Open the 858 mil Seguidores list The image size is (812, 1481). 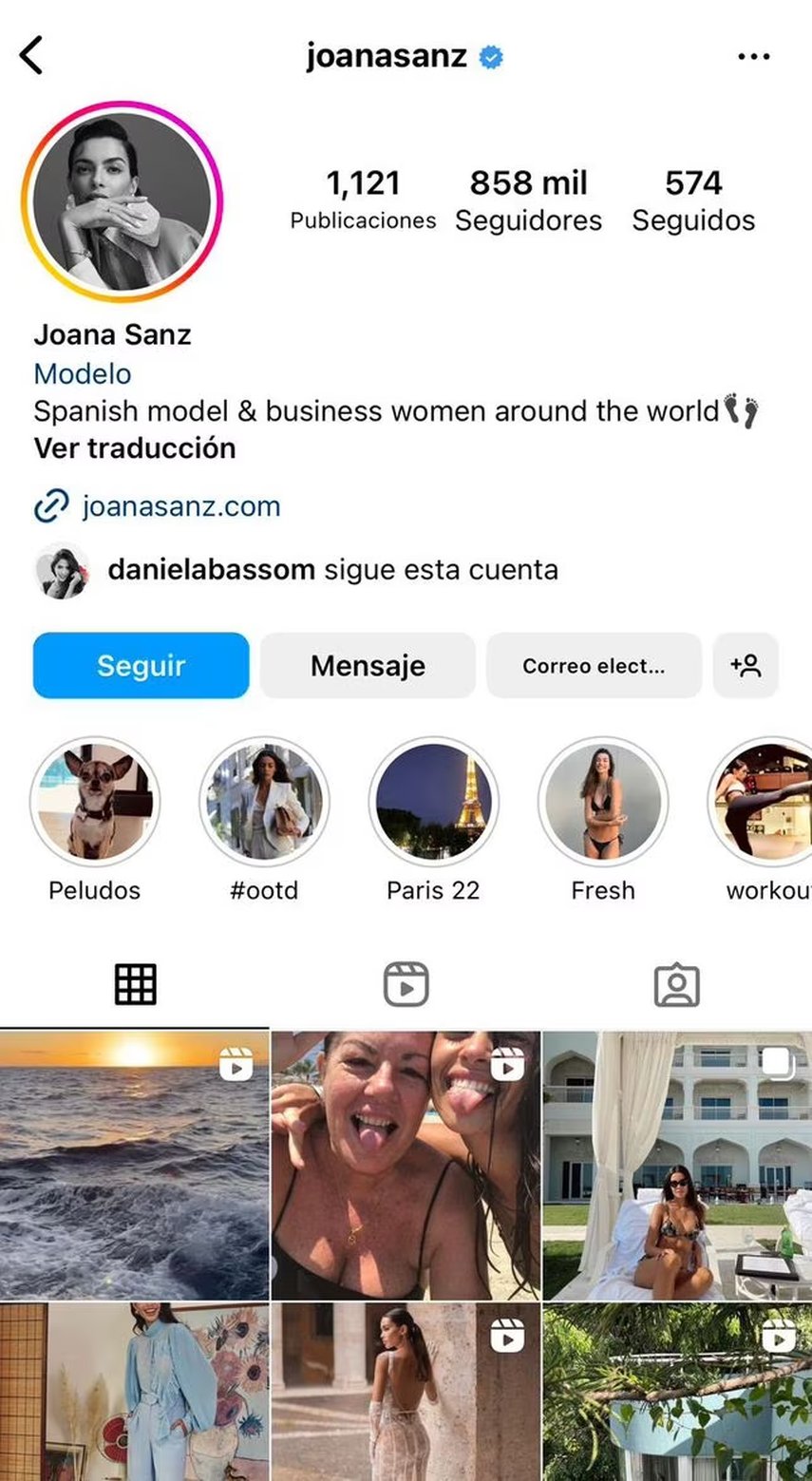tap(528, 200)
